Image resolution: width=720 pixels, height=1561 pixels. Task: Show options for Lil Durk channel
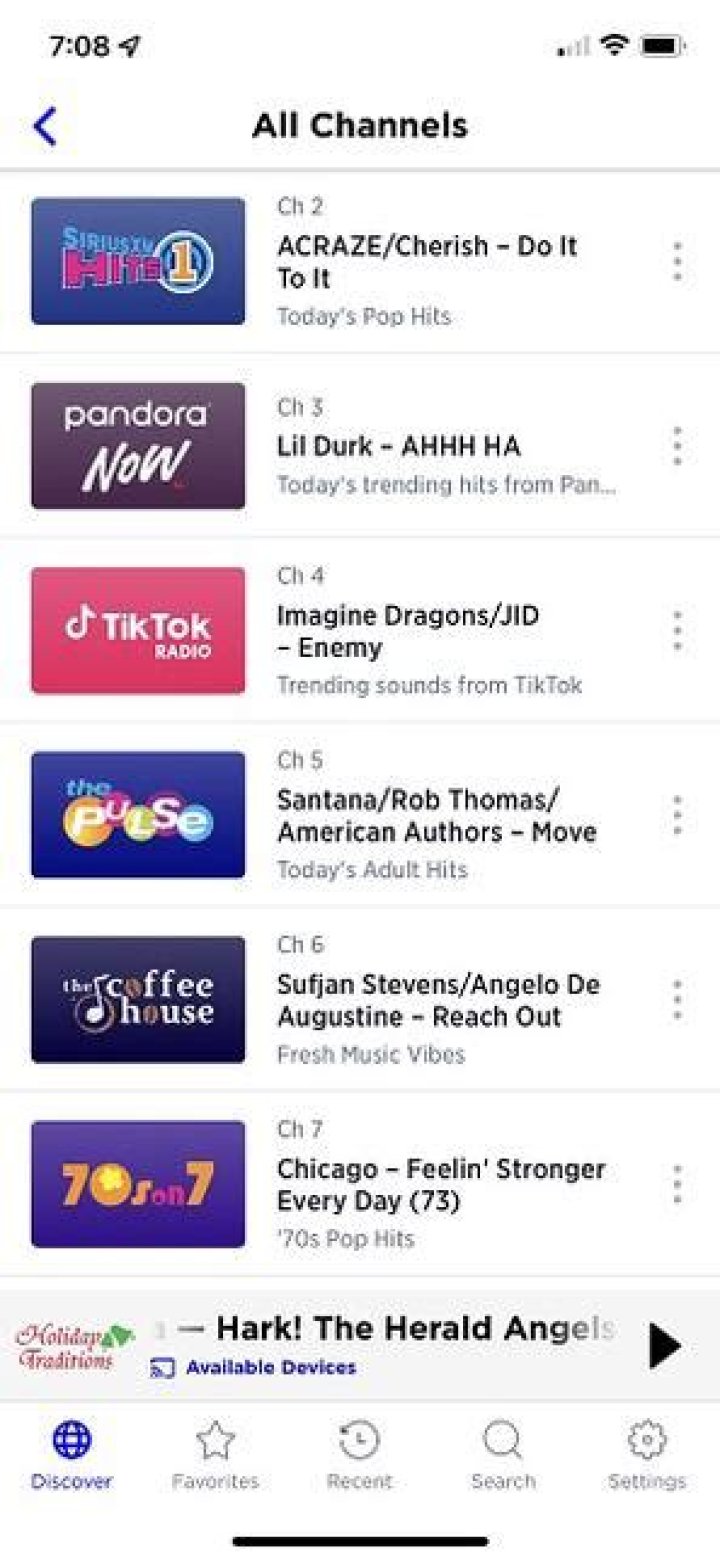tap(677, 446)
